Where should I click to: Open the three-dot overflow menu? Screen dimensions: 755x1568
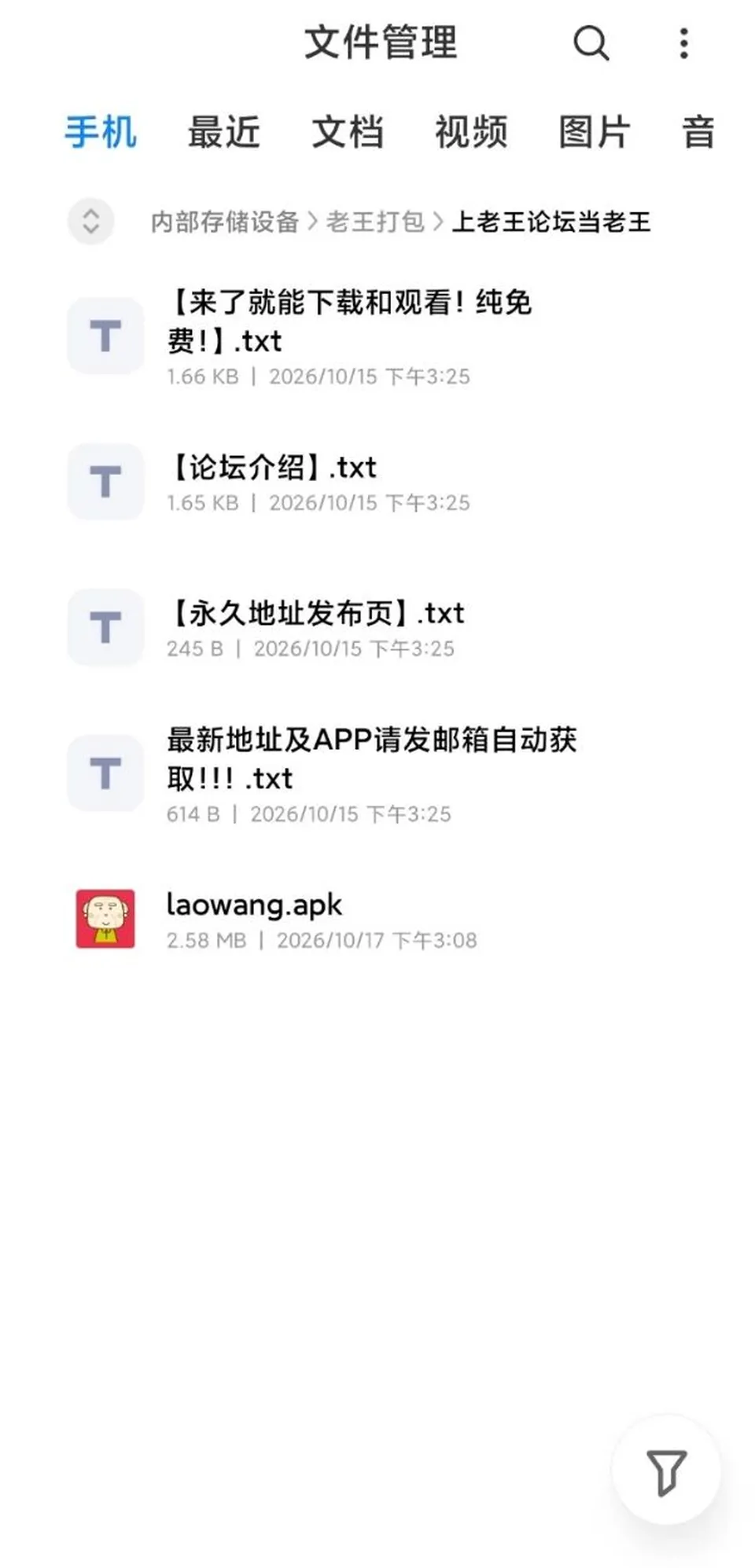(683, 43)
